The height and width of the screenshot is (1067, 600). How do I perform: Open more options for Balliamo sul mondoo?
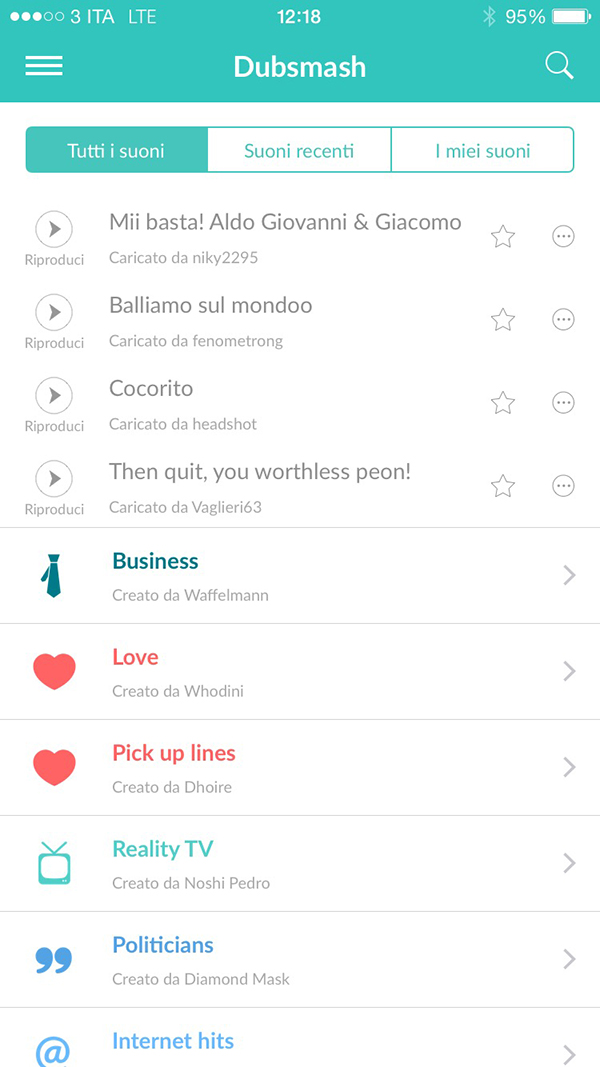564,320
